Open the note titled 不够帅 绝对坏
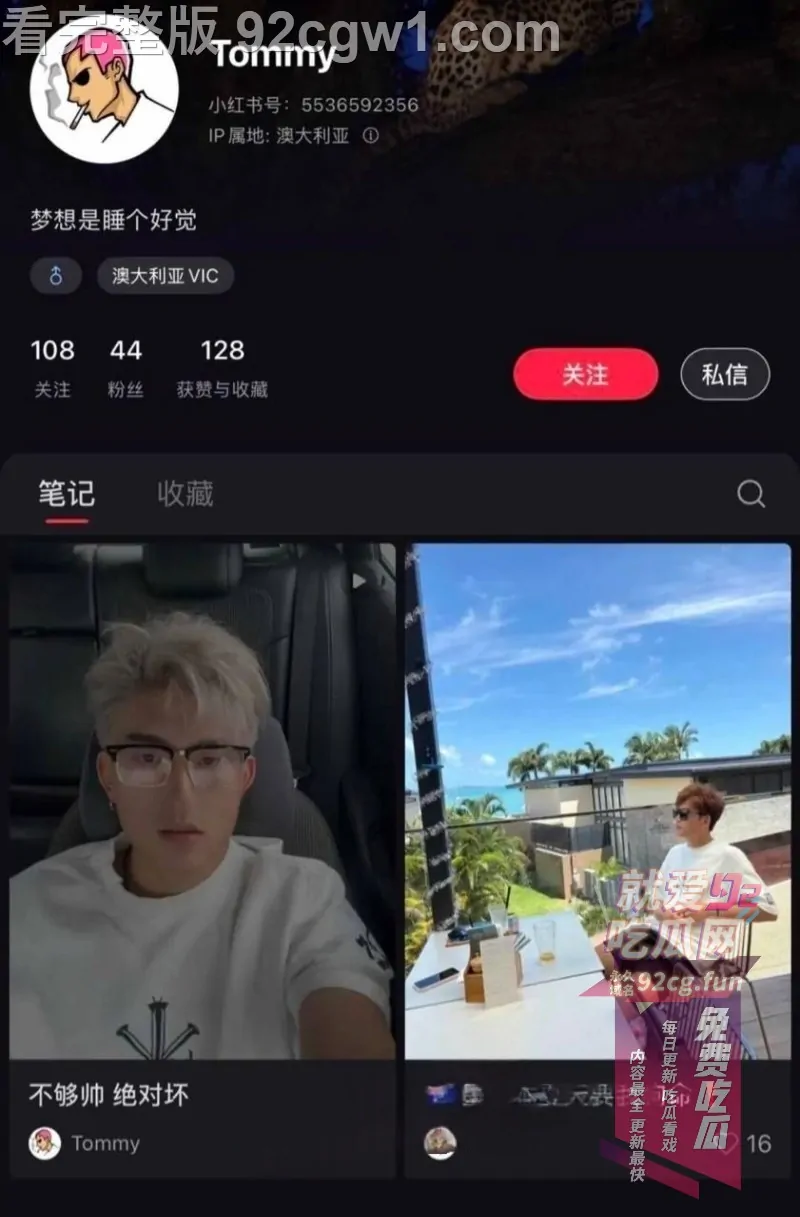 click(202, 800)
